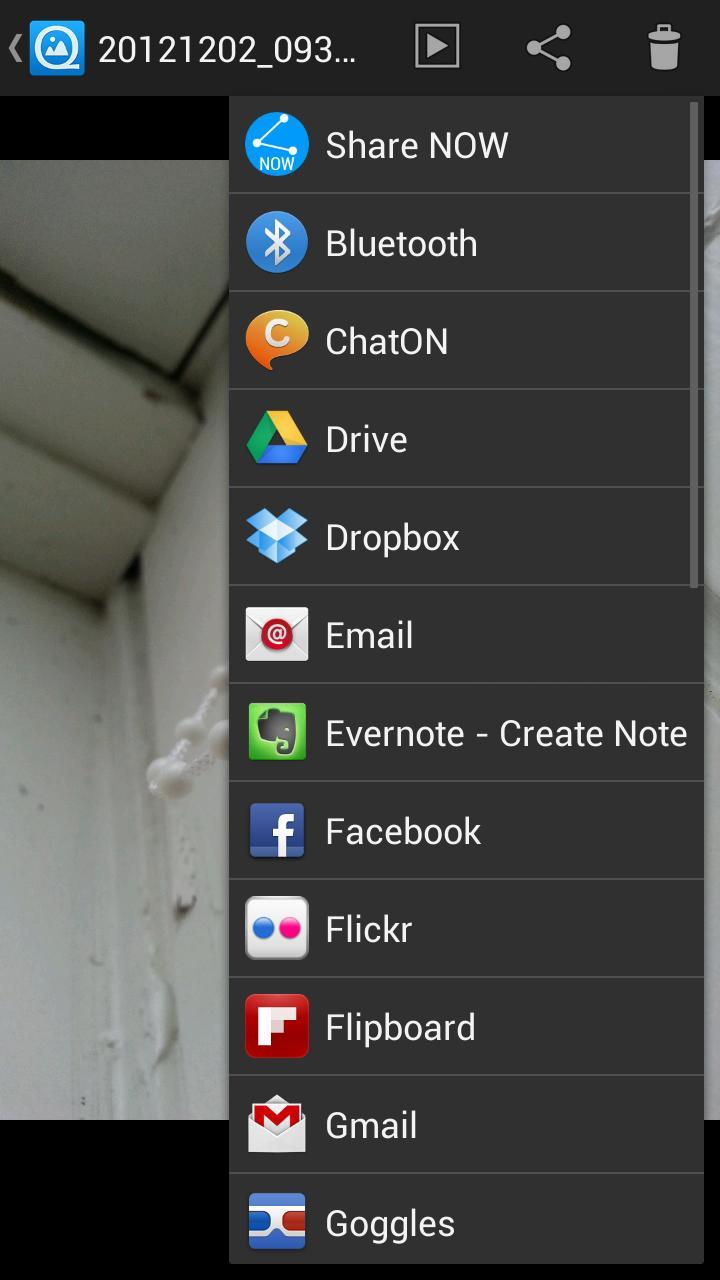Viewport: 720px width, 1280px height.
Task: Select ChatON to share the photo
Action: click(465, 341)
